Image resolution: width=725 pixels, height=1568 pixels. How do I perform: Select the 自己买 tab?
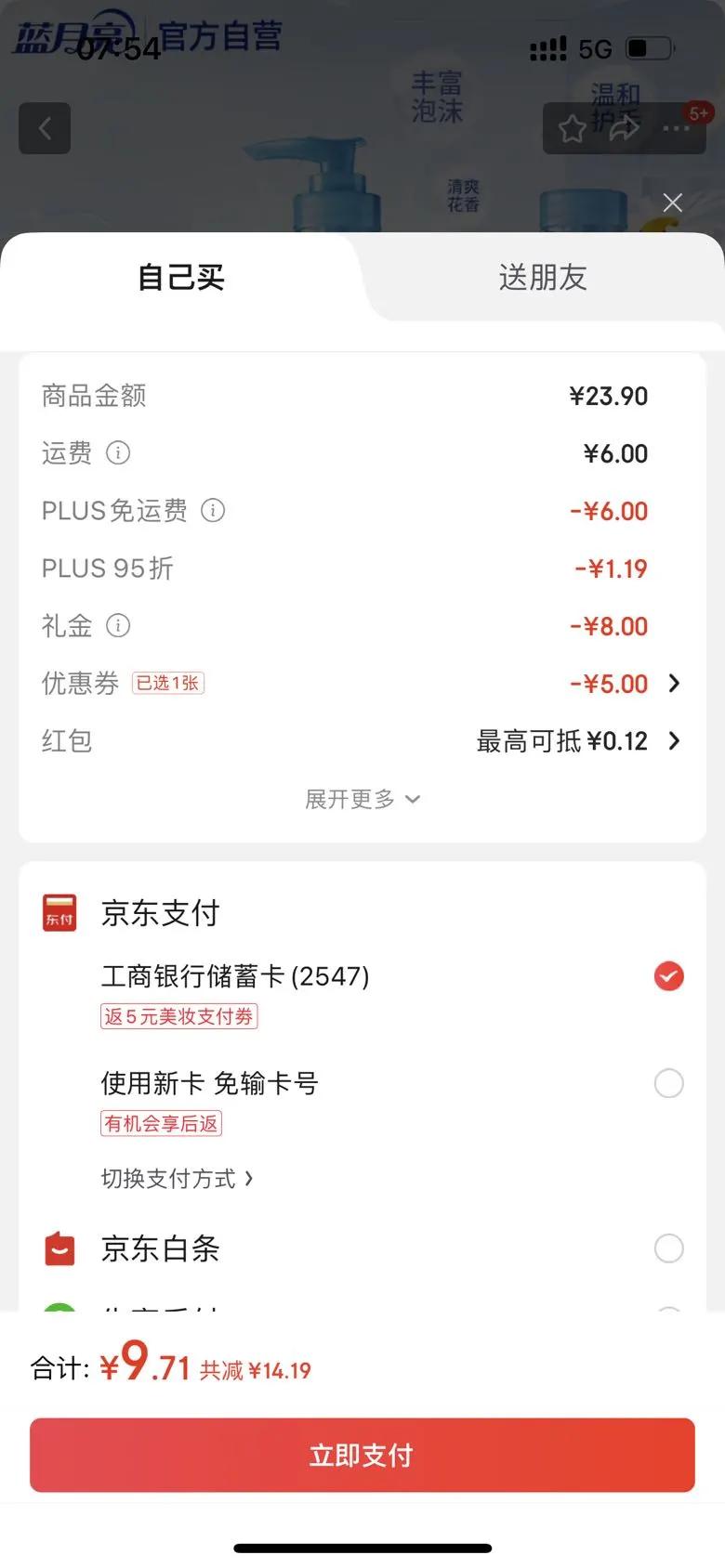coord(181,277)
